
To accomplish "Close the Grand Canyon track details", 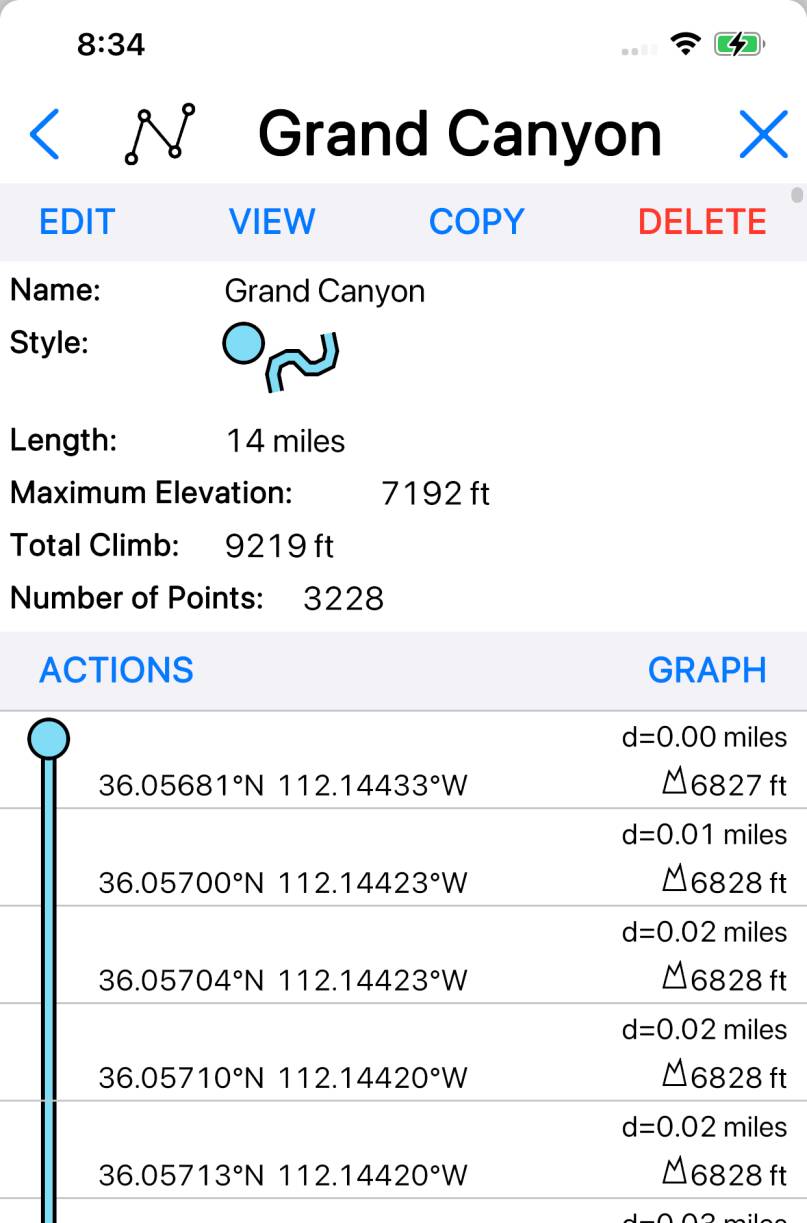I will click(x=763, y=134).
